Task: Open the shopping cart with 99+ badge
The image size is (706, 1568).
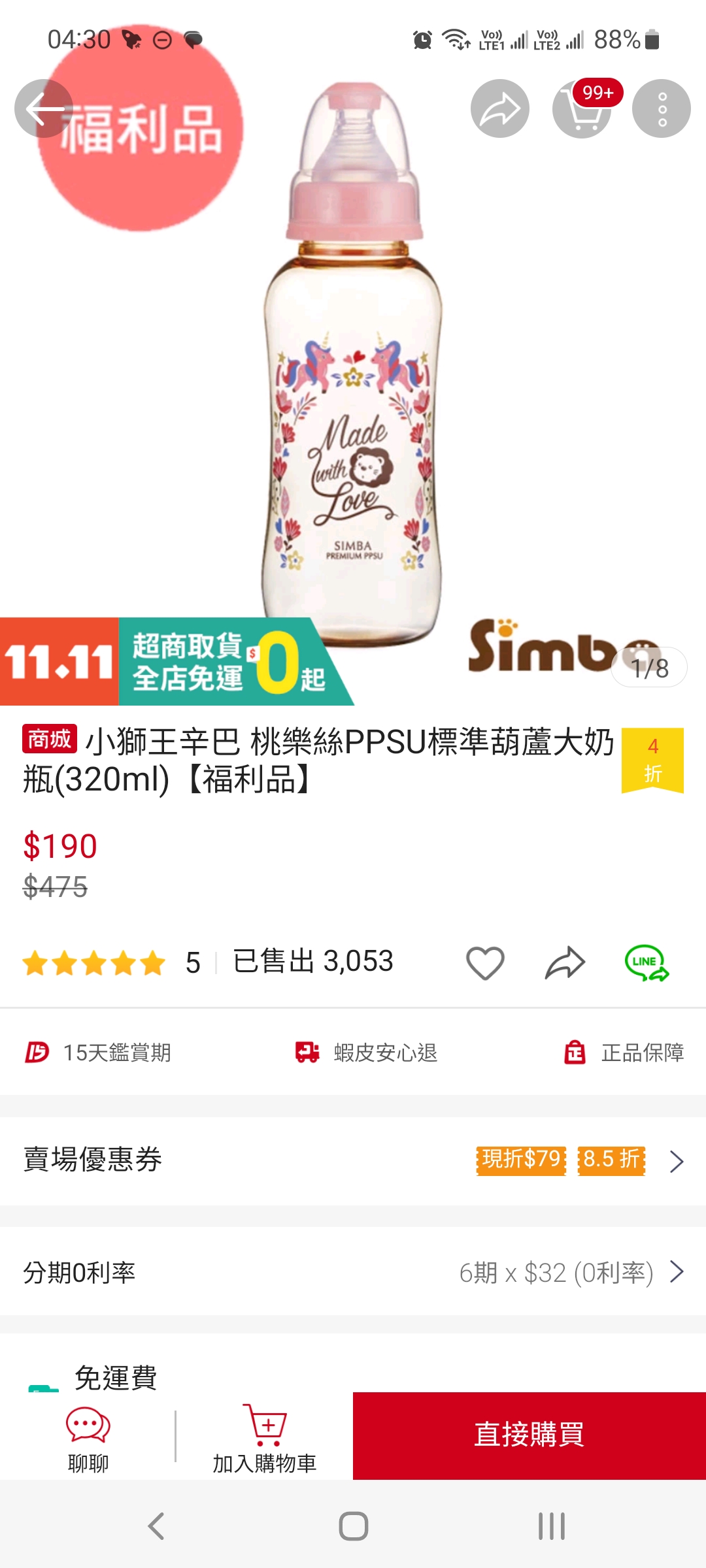Action: click(582, 110)
